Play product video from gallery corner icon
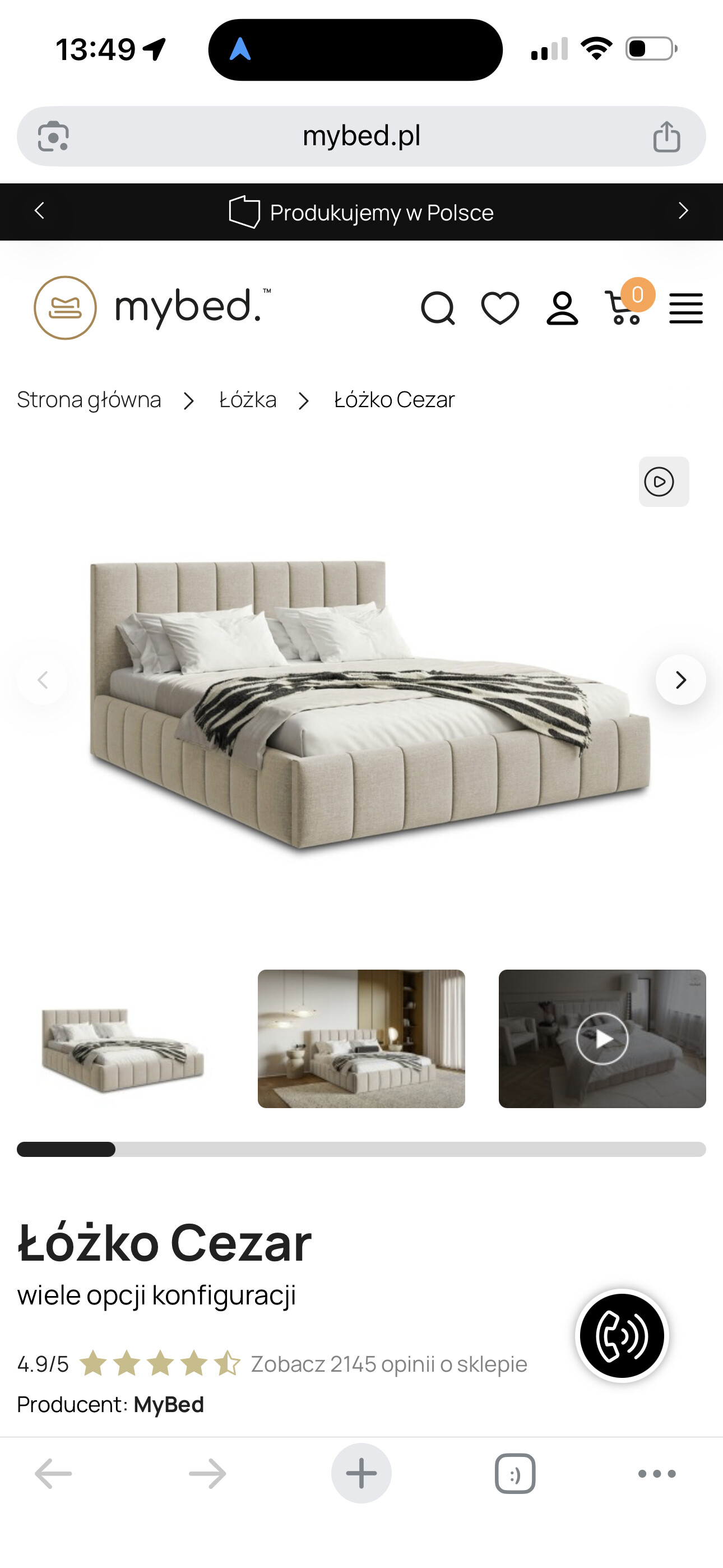Image resolution: width=723 pixels, height=1568 pixels. click(664, 482)
